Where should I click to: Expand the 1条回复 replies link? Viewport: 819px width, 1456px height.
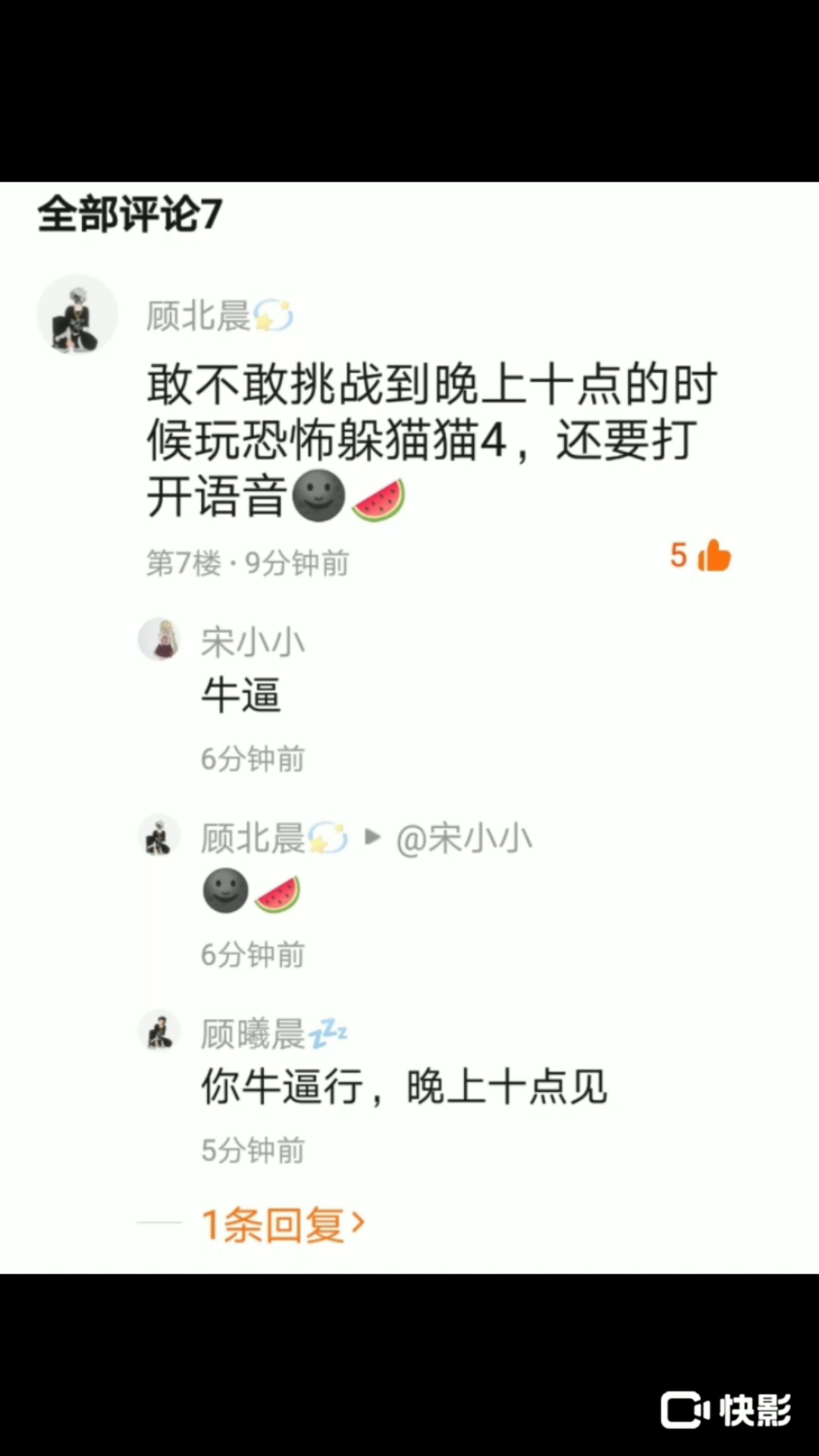283,1224
